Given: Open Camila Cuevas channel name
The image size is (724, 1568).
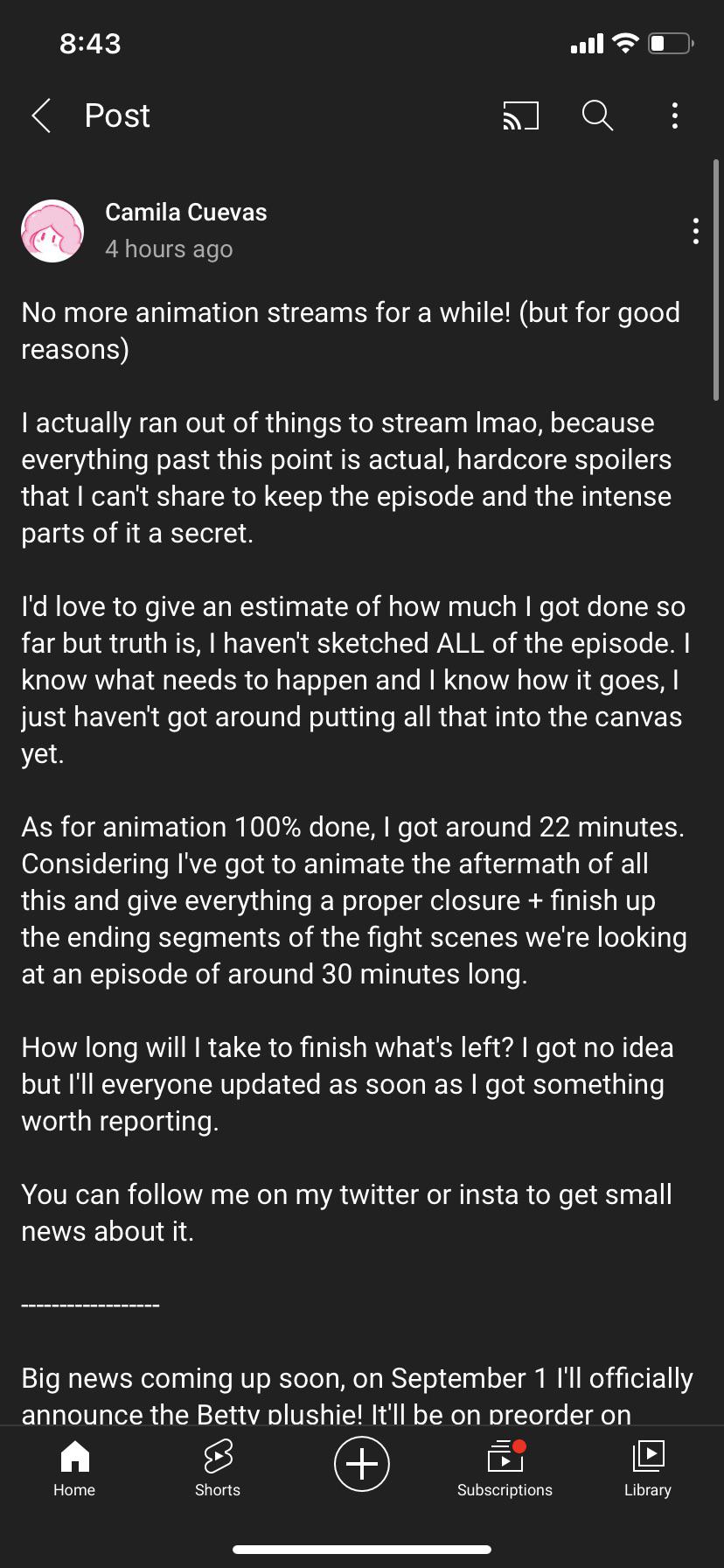Looking at the screenshot, I should [186, 212].
